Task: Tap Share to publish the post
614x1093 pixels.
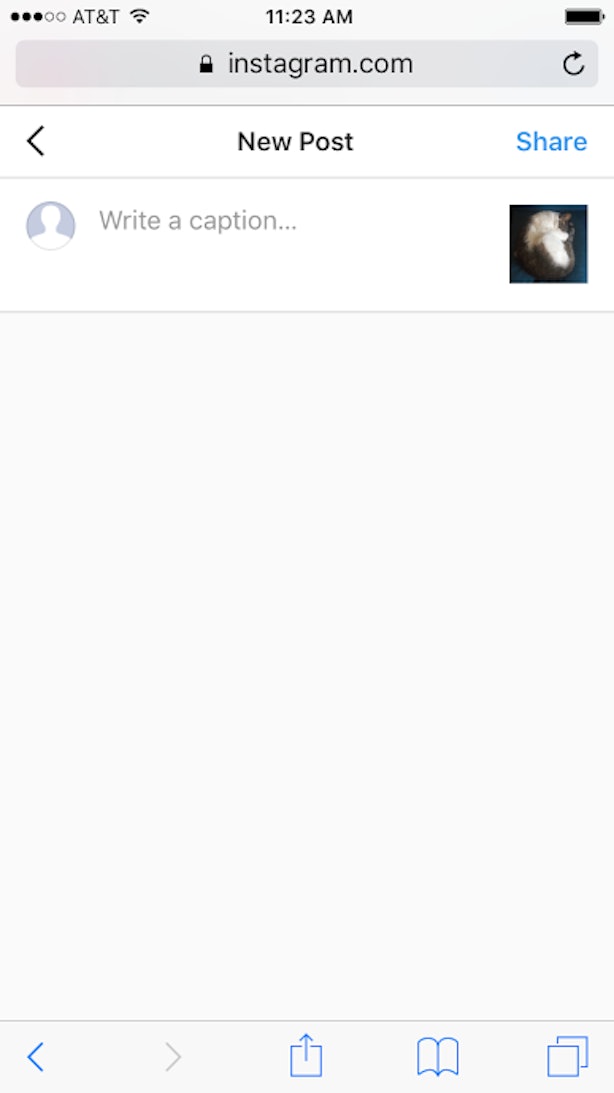Action: coord(551,142)
